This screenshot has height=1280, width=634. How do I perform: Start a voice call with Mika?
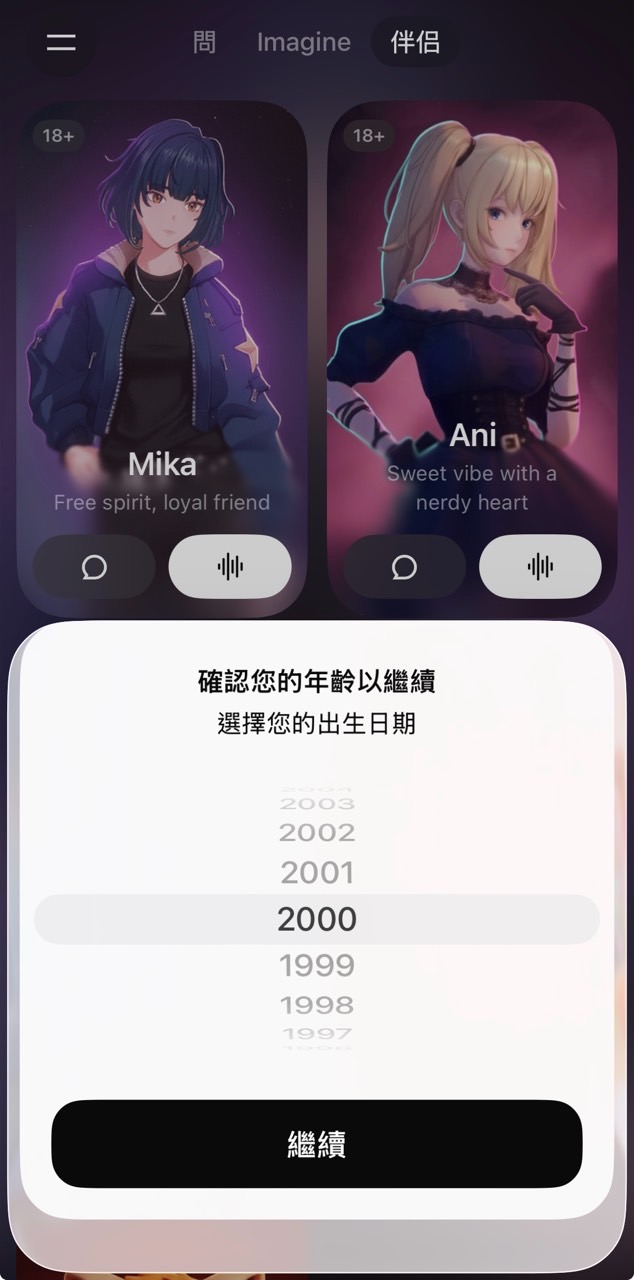tap(230, 567)
